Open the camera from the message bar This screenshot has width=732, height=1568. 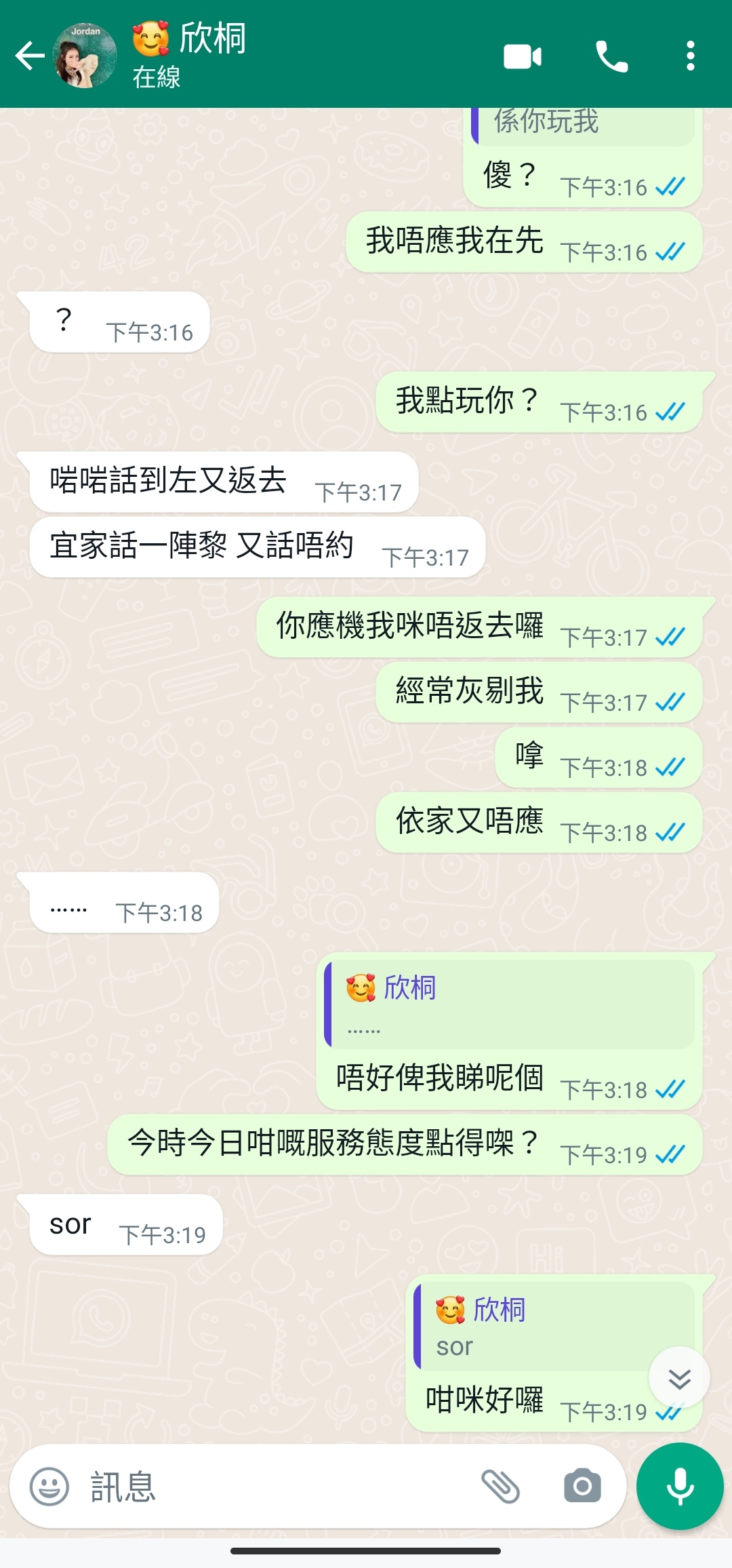[x=582, y=1487]
